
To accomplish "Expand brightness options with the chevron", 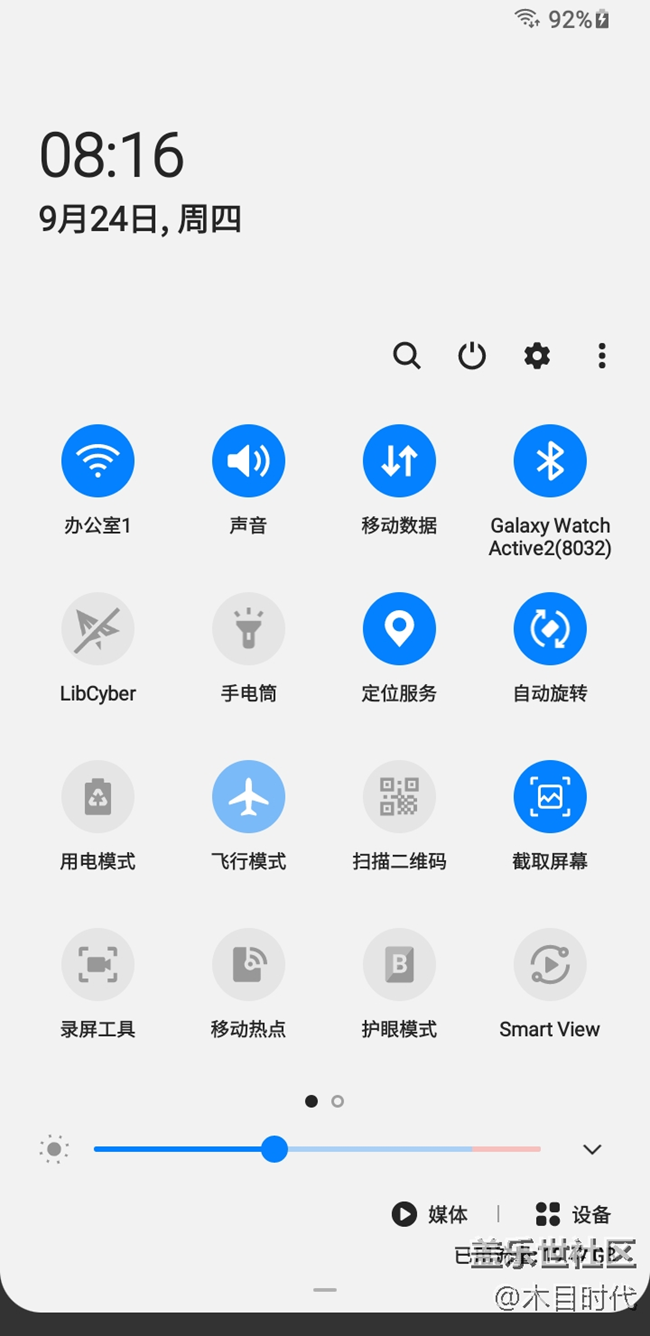I will (592, 1150).
